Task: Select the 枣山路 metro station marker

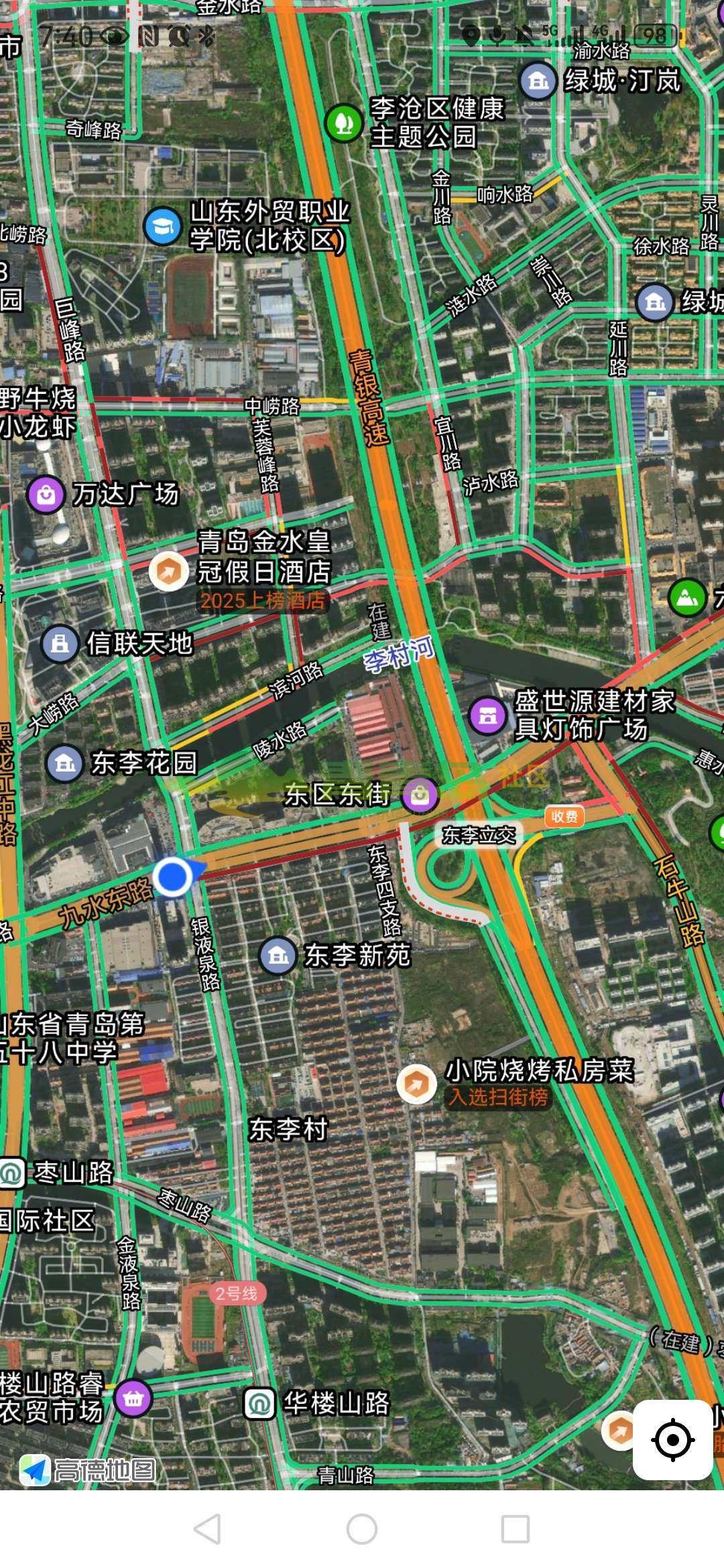Action: (x=11, y=1173)
